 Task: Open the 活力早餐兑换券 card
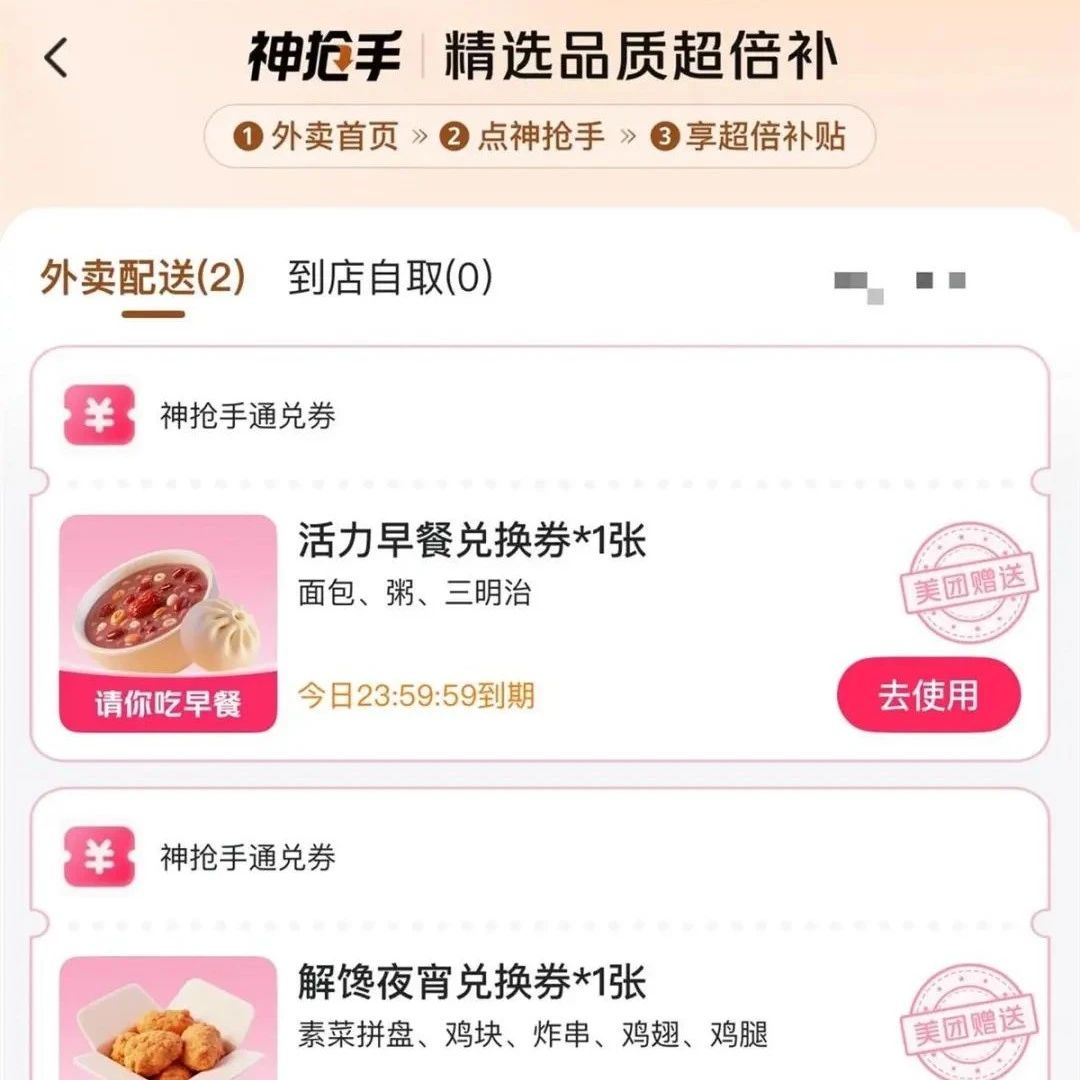pos(472,541)
